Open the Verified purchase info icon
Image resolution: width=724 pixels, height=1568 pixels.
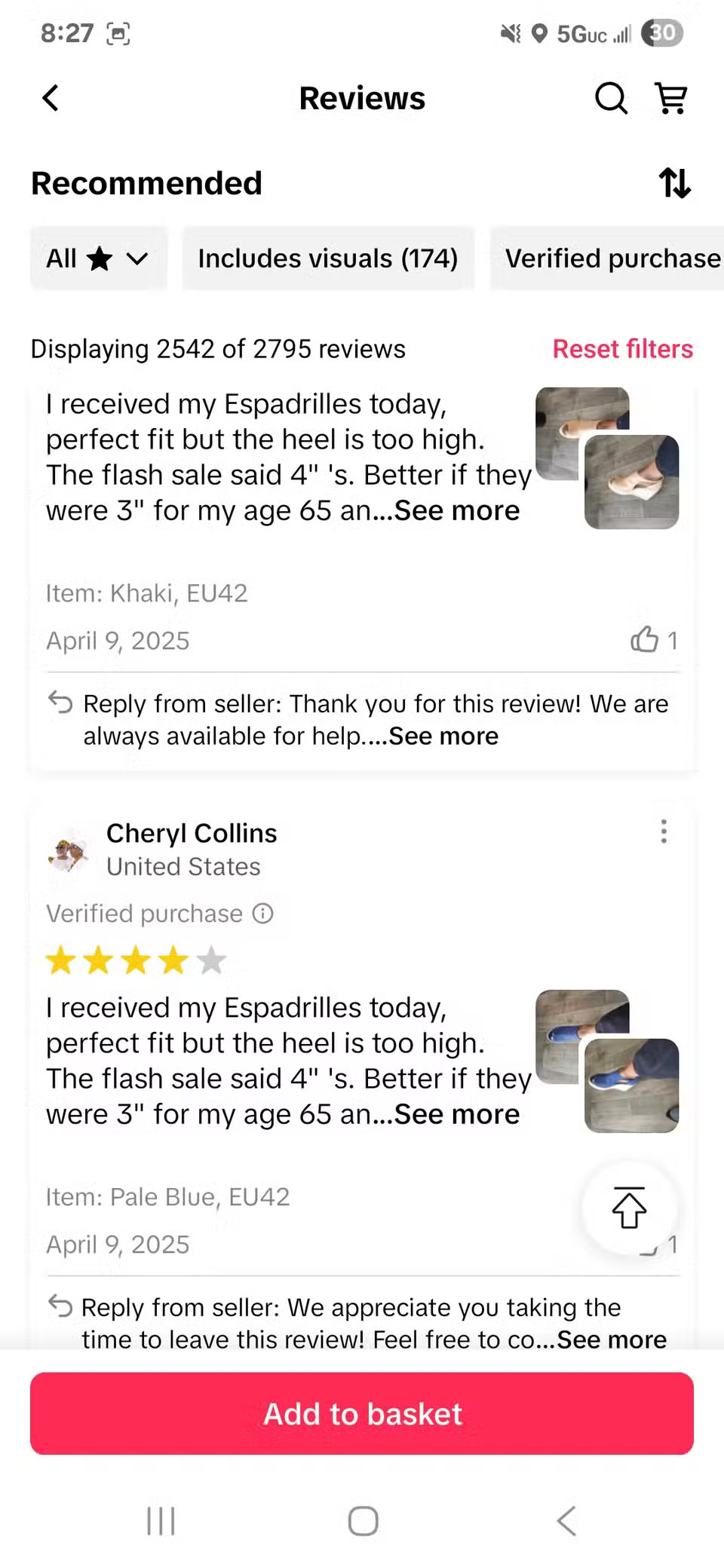click(x=262, y=914)
